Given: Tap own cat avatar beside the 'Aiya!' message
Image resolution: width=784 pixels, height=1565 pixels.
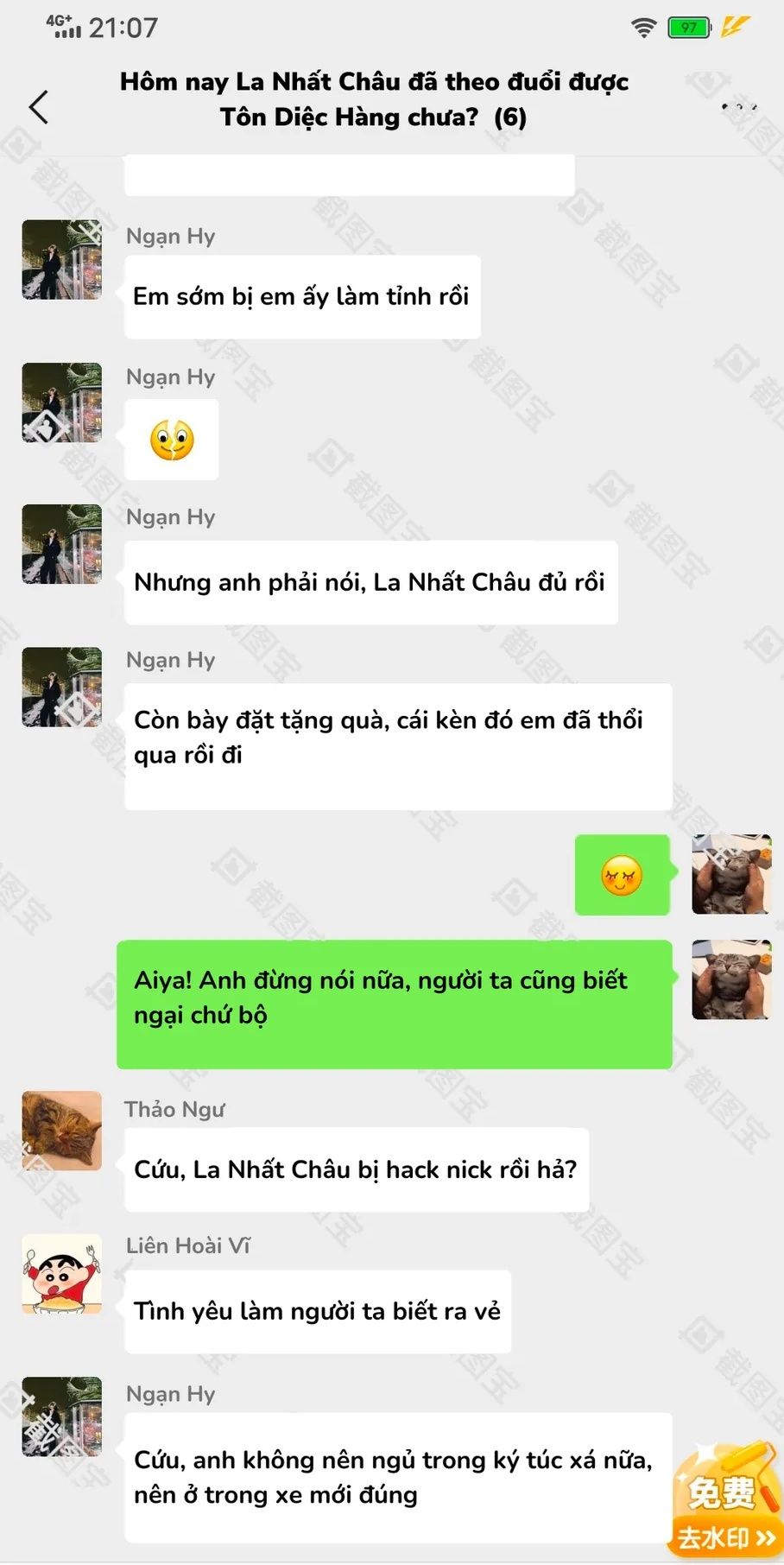Looking at the screenshot, I should [730, 979].
